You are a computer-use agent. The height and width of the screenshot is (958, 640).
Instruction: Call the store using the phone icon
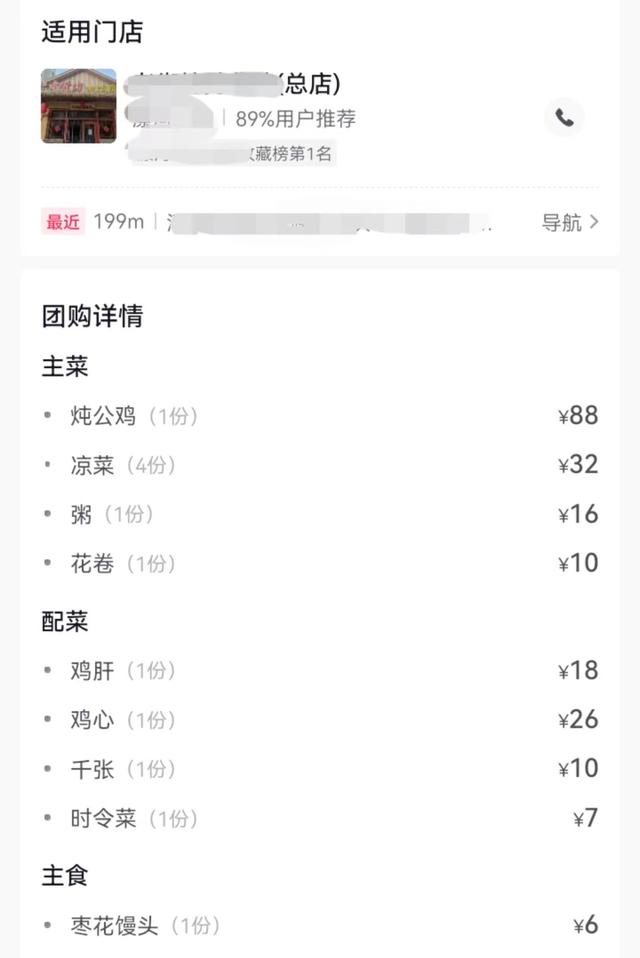(x=565, y=118)
